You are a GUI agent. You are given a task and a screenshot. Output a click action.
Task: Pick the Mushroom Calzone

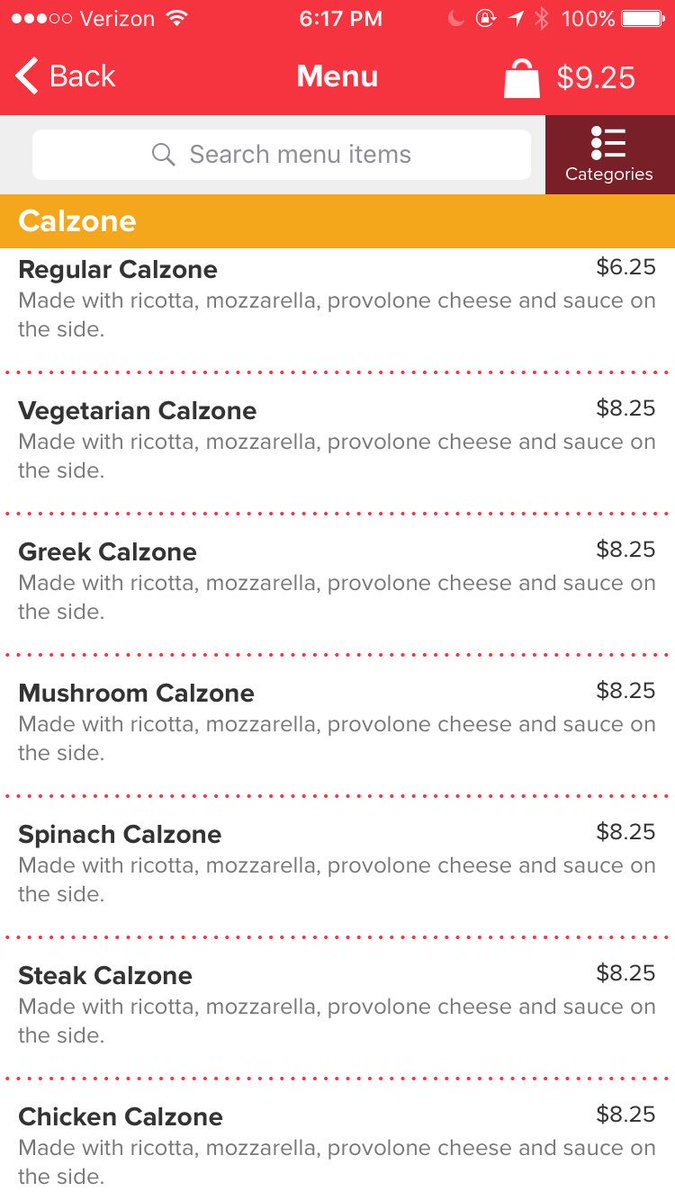click(337, 724)
